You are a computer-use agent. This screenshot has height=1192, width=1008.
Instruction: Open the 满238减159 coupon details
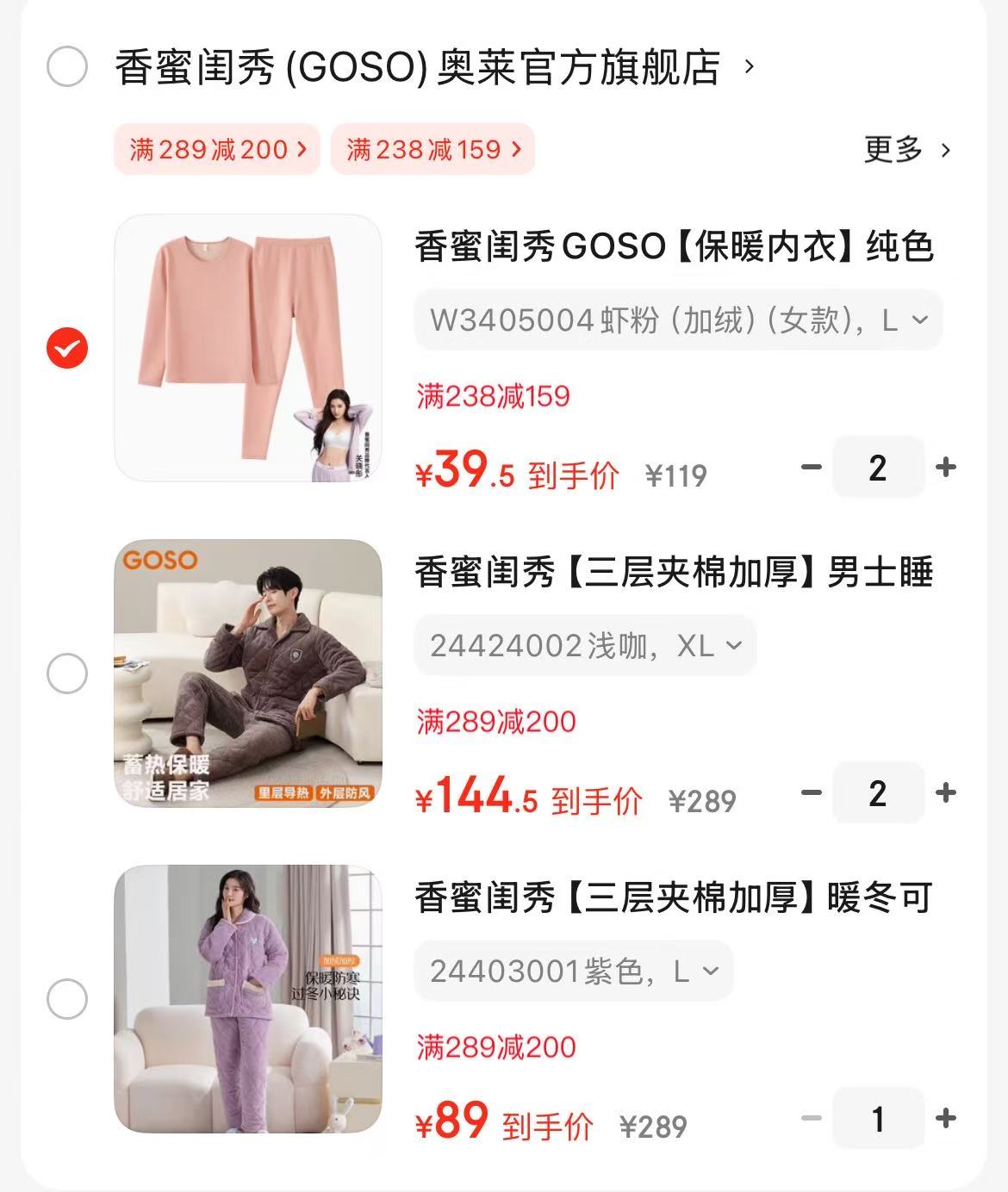point(431,149)
